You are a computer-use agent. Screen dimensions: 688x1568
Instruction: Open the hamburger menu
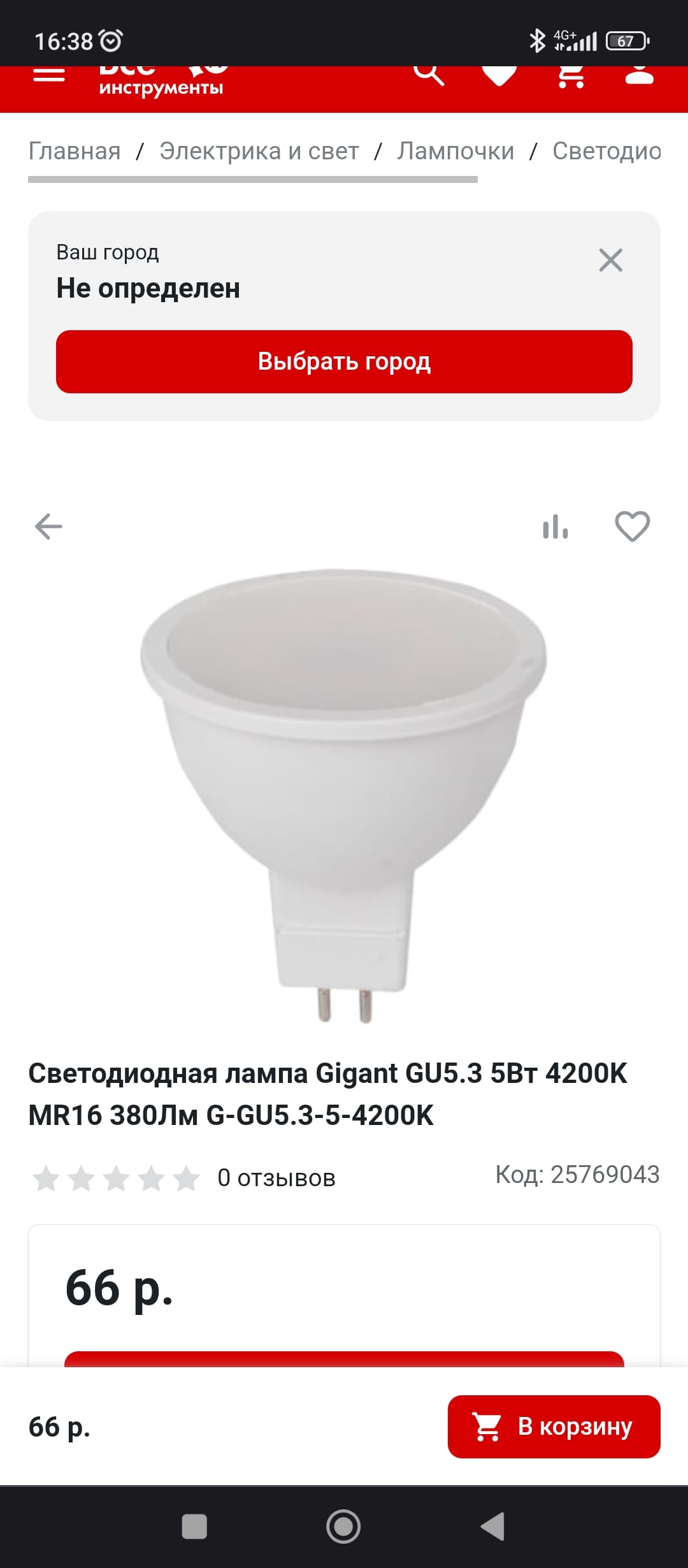point(49,75)
